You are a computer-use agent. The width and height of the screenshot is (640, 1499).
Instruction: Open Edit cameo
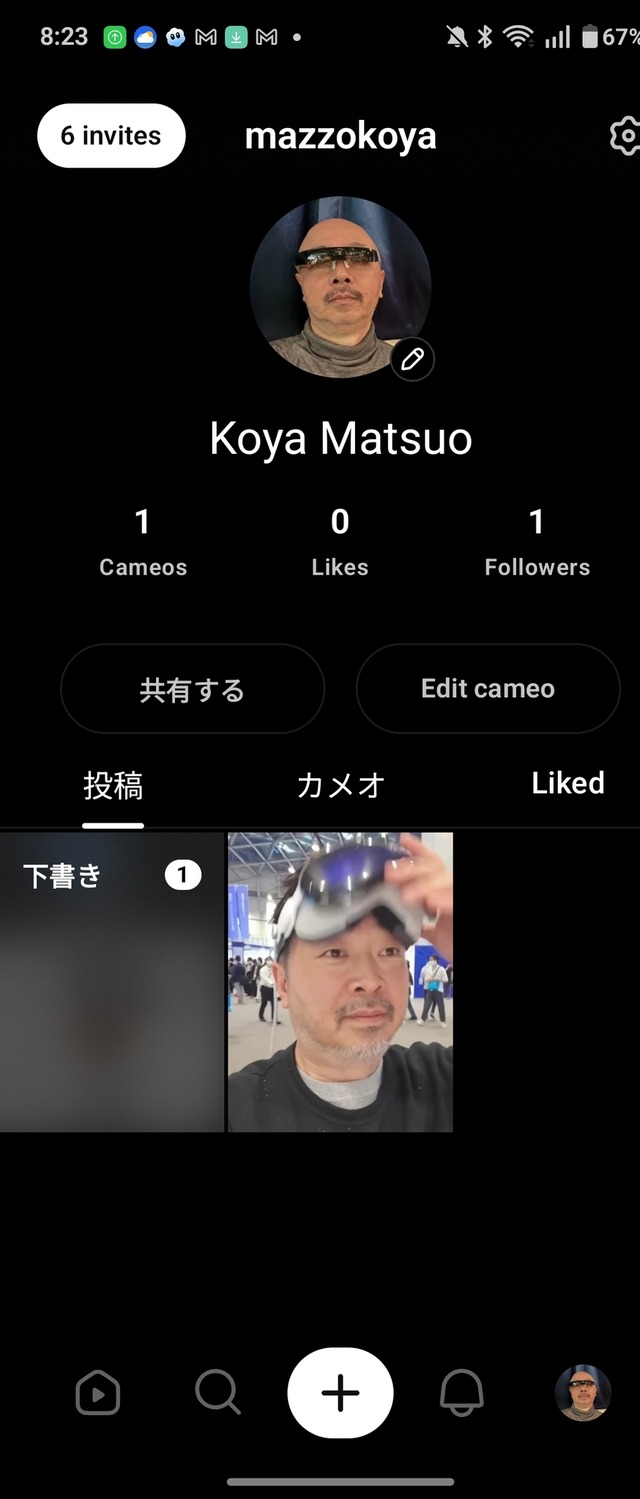coord(488,689)
